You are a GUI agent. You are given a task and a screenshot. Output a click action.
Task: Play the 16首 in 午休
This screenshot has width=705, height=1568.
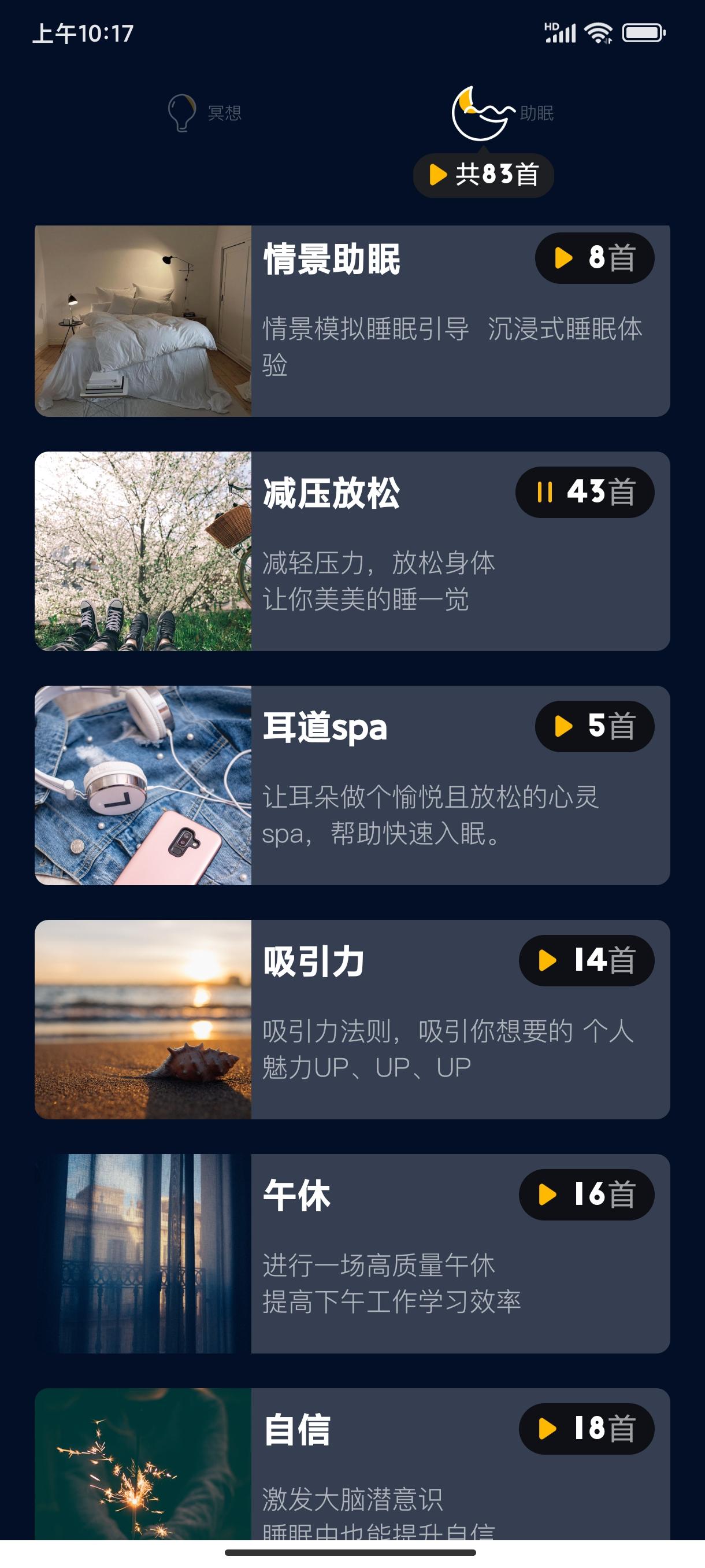click(x=586, y=1195)
